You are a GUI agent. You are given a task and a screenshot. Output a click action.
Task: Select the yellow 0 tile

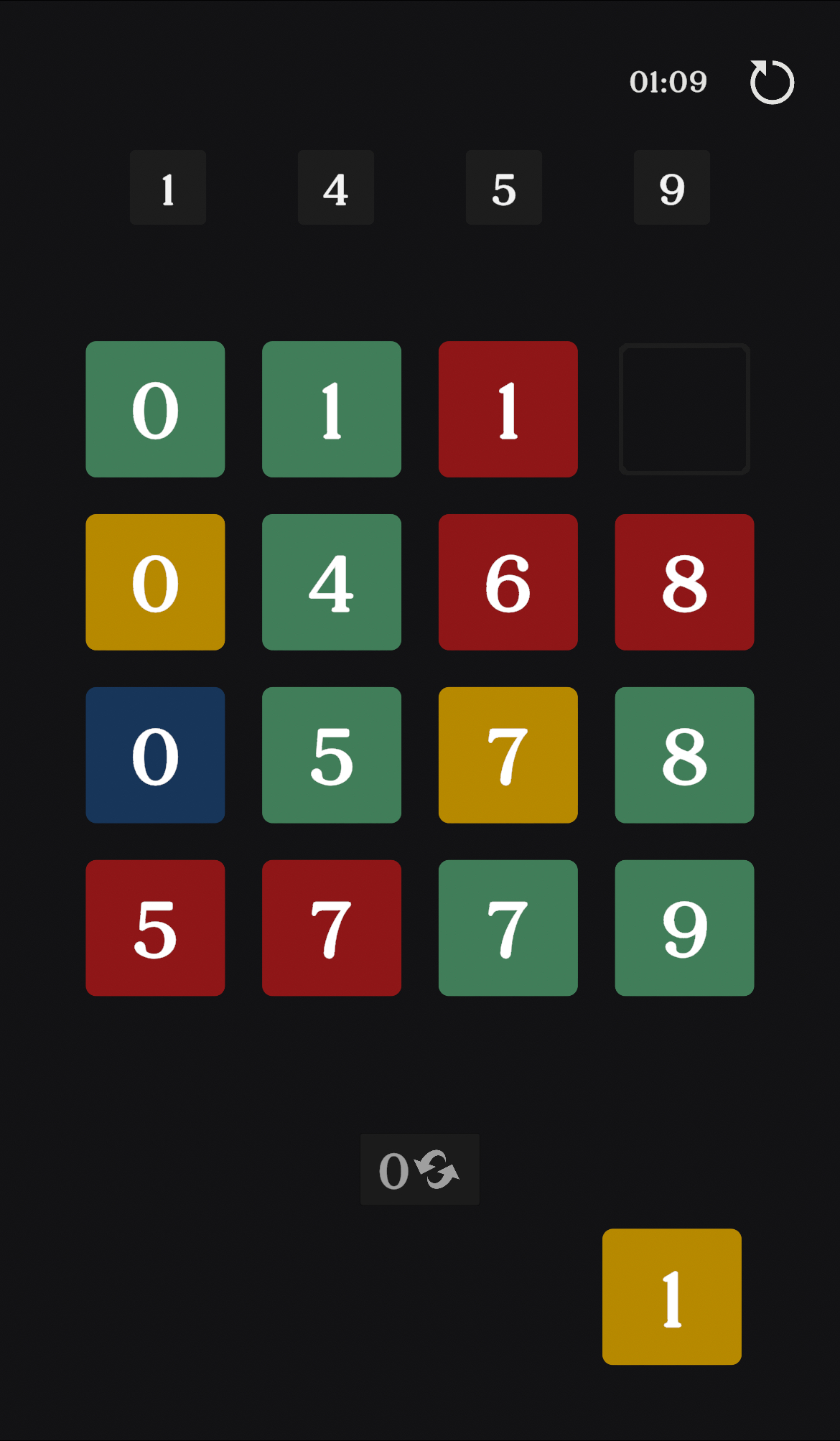tap(155, 582)
